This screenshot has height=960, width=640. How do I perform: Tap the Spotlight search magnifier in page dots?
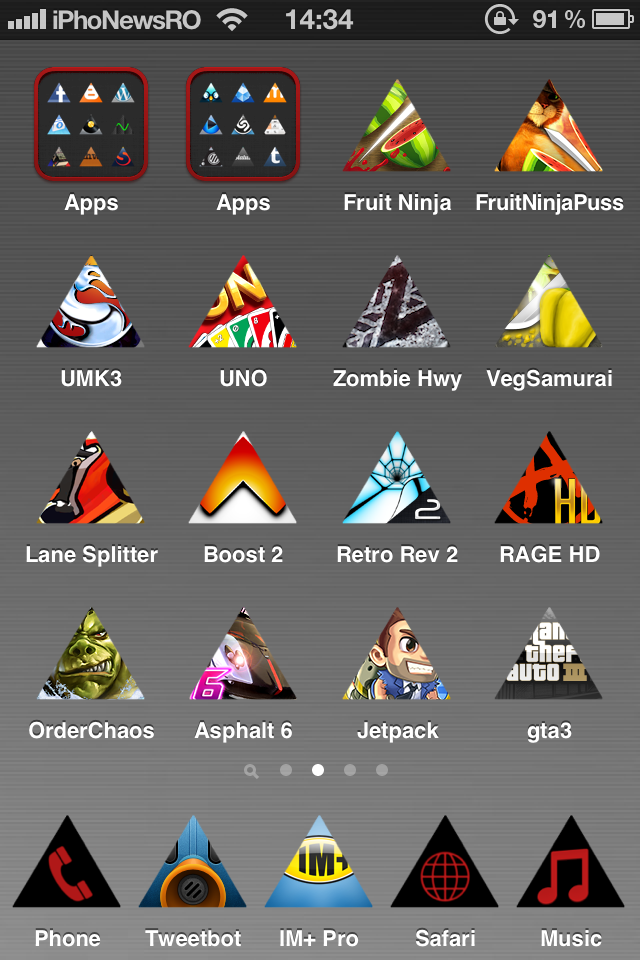pyautogui.click(x=251, y=771)
